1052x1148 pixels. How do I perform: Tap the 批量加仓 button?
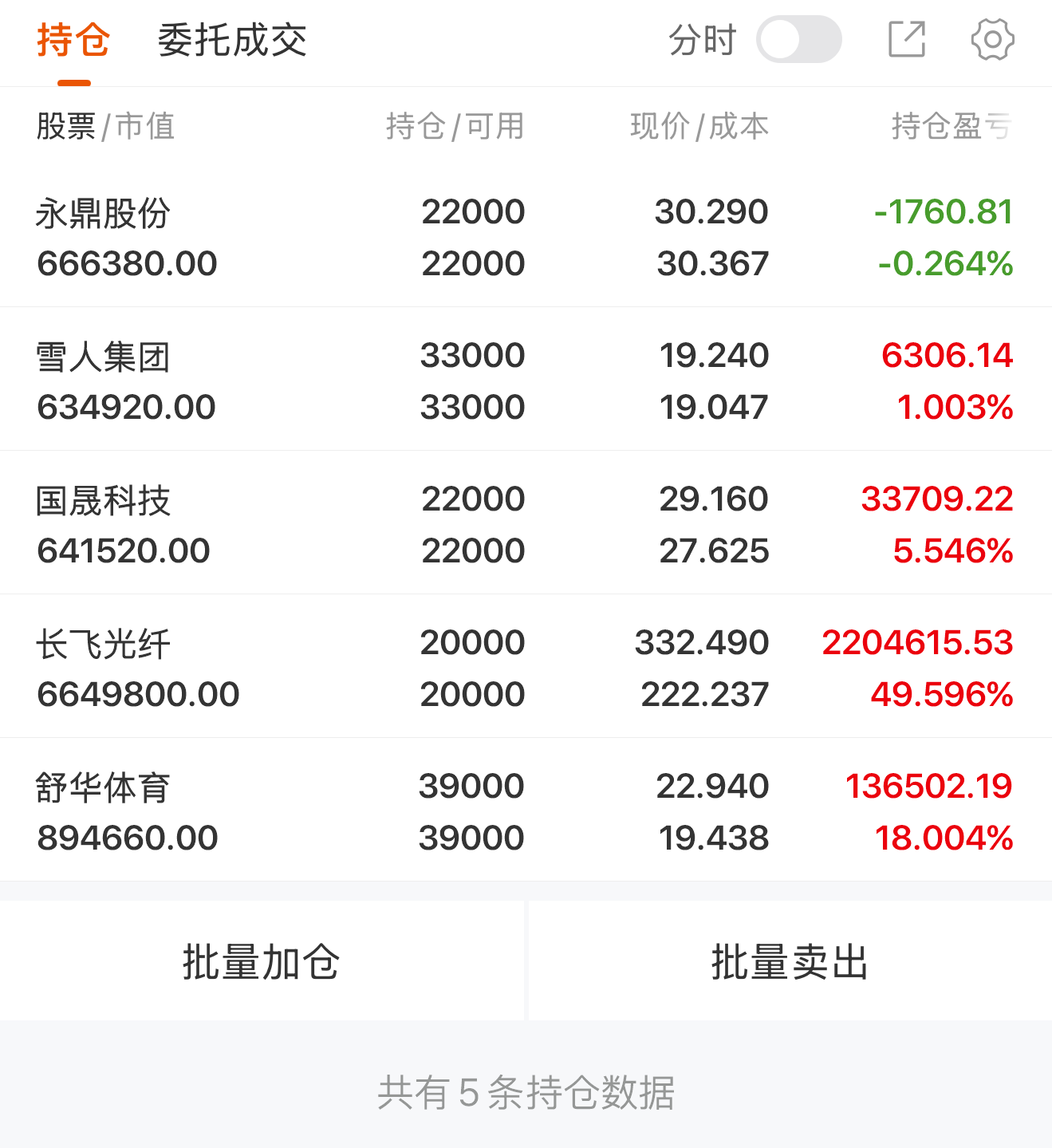[262, 961]
